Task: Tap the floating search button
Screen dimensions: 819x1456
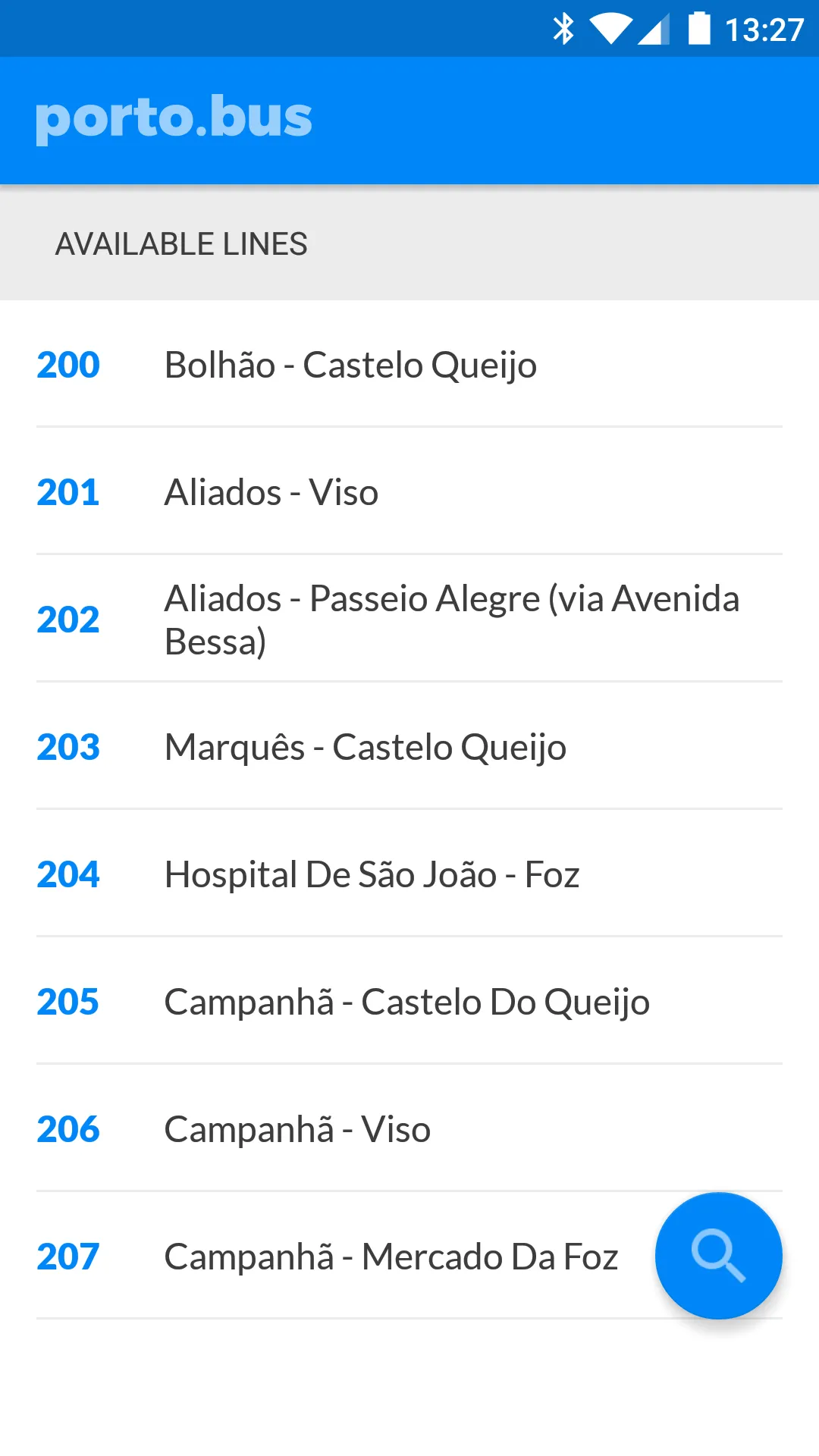Action: point(718,1256)
